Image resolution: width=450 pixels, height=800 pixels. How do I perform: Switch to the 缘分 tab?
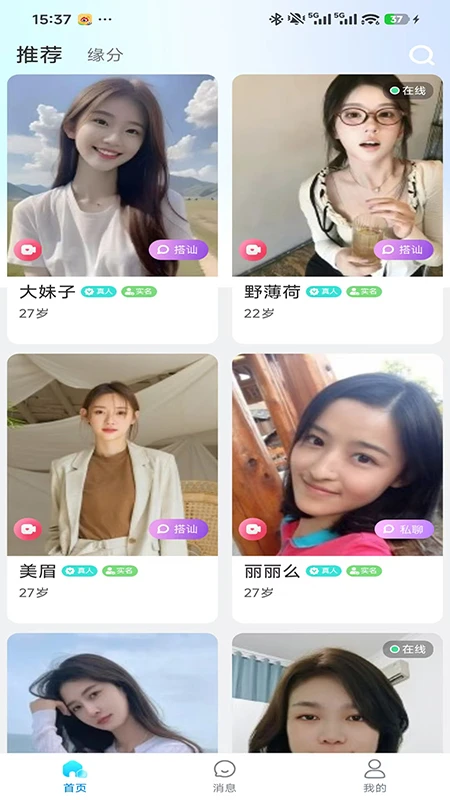point(105,55)
